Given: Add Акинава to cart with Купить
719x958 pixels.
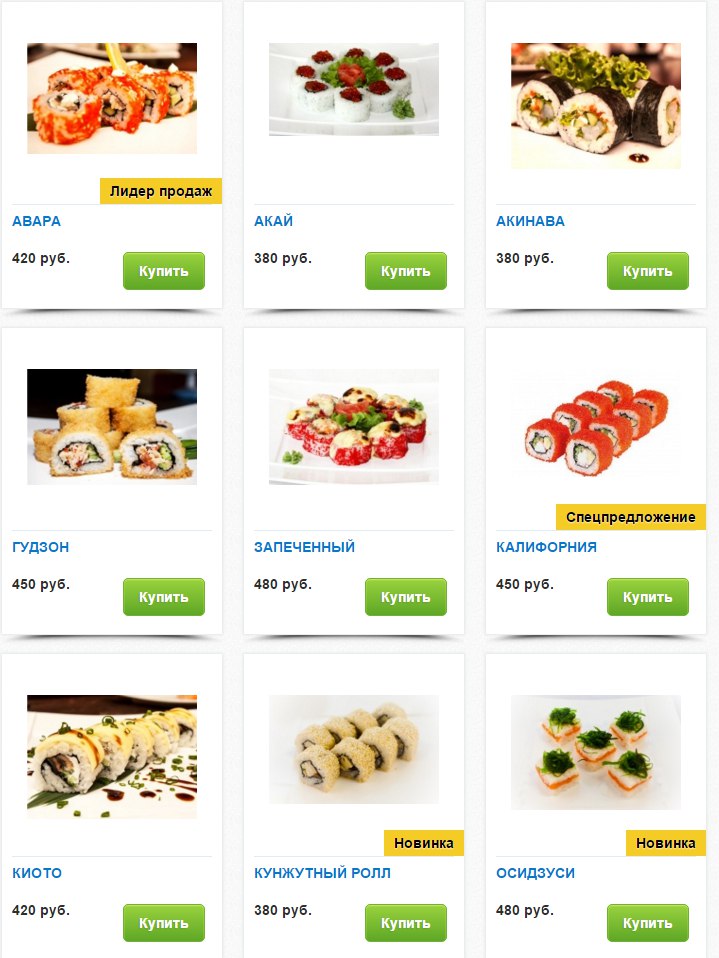Looking at the screenshot, I should [x=648, y=271].
